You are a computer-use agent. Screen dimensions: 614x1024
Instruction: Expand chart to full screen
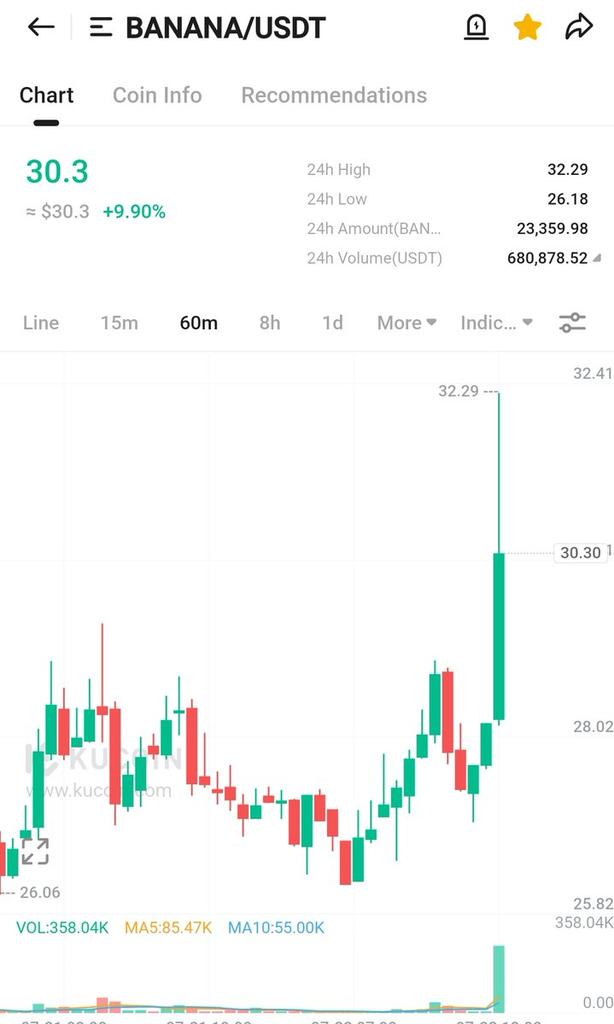coord(35,852)
